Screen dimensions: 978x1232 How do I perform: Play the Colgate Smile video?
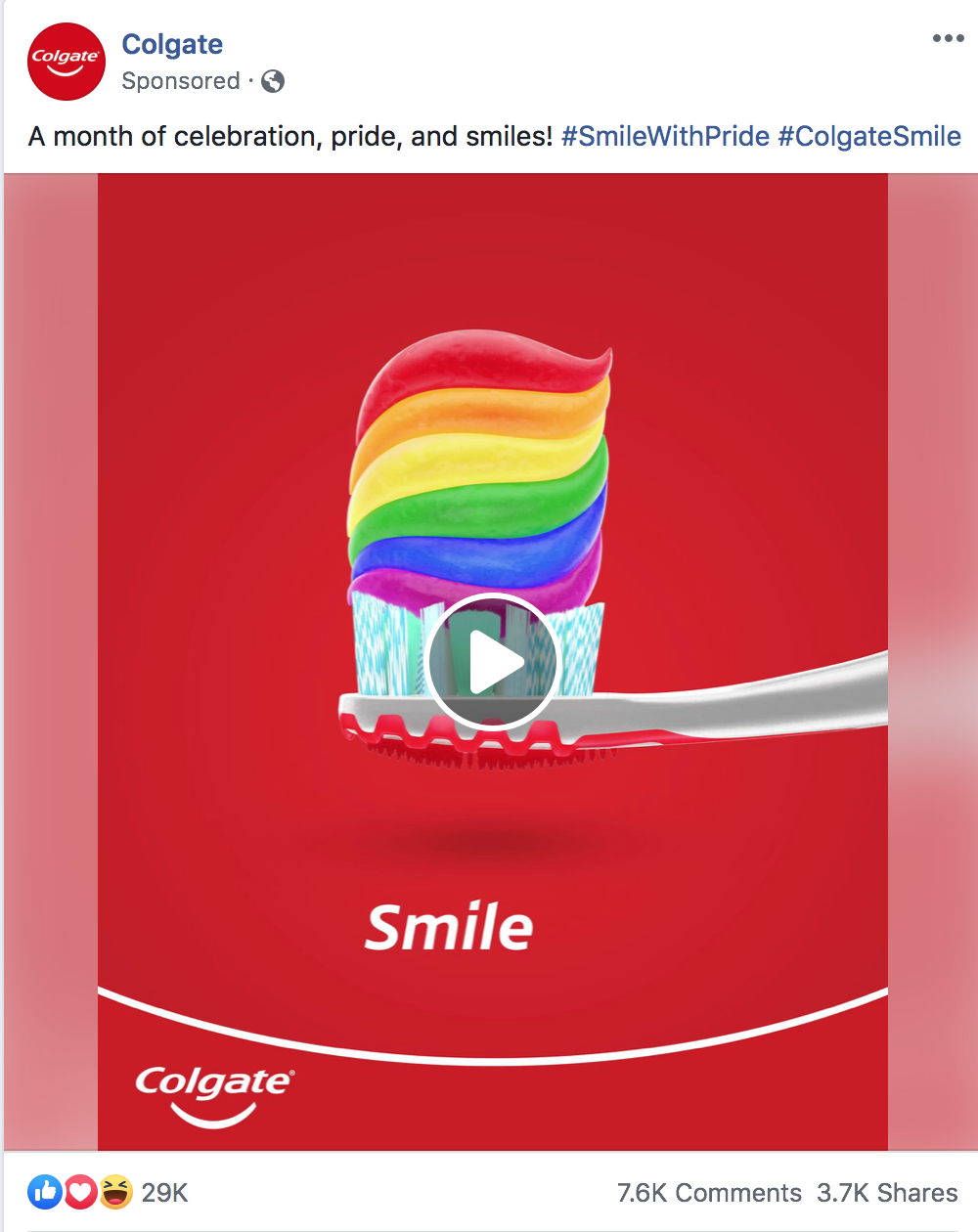click(x=492, y=662)
